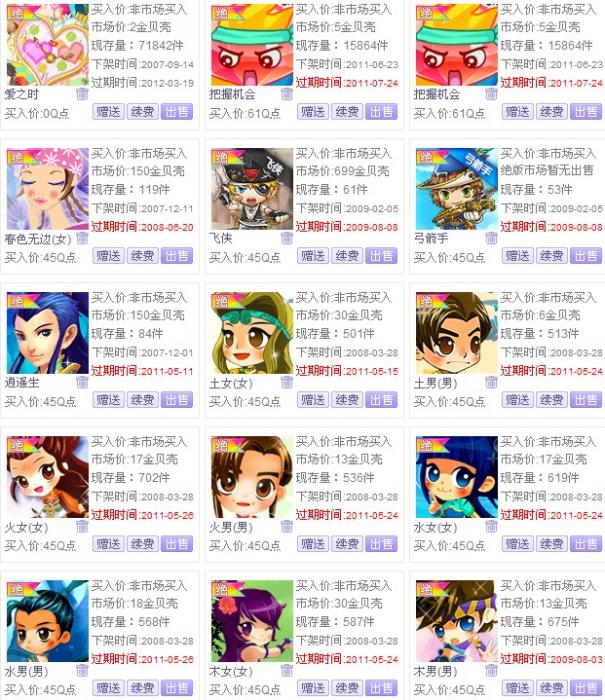The height and width of the screenshot is (700, 605).
Task: Gift the 飞侠 item with 赠送
Action: tap(314, 256)
